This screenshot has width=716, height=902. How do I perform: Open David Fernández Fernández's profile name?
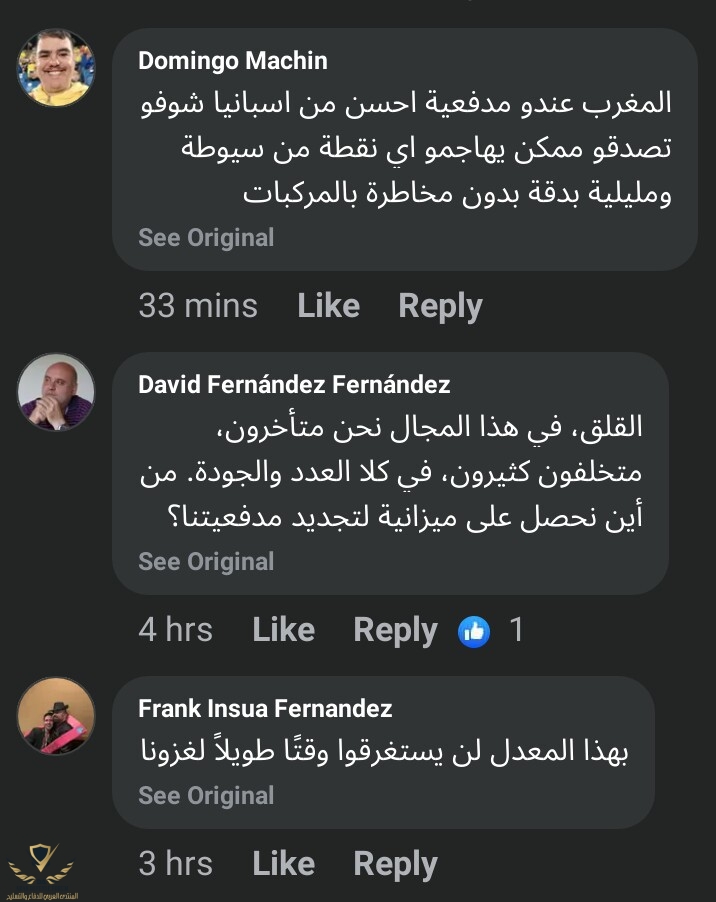294,385
